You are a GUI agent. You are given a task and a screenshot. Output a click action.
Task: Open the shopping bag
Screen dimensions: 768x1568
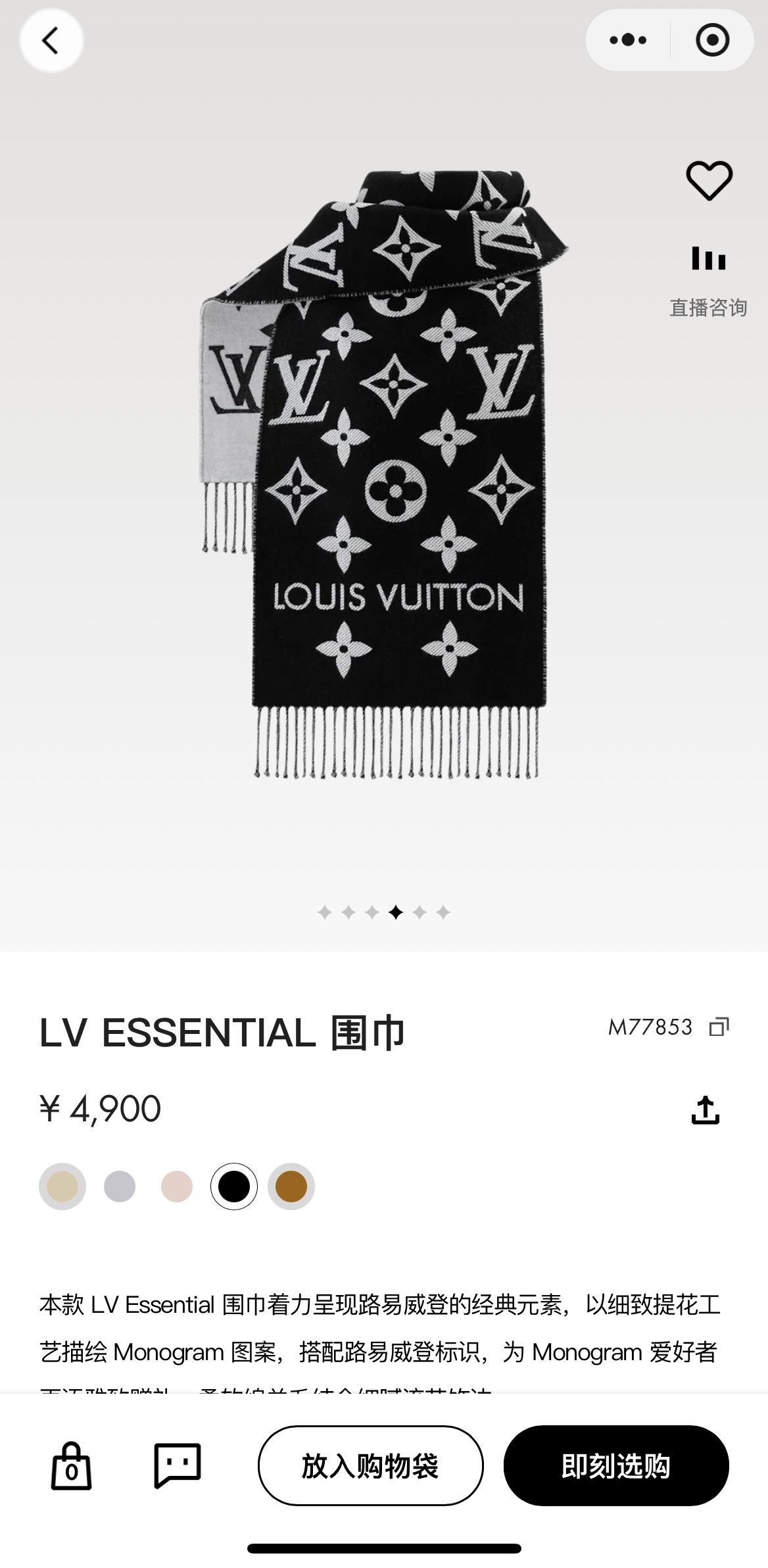pyautogui.click(x=71, y=1466)
